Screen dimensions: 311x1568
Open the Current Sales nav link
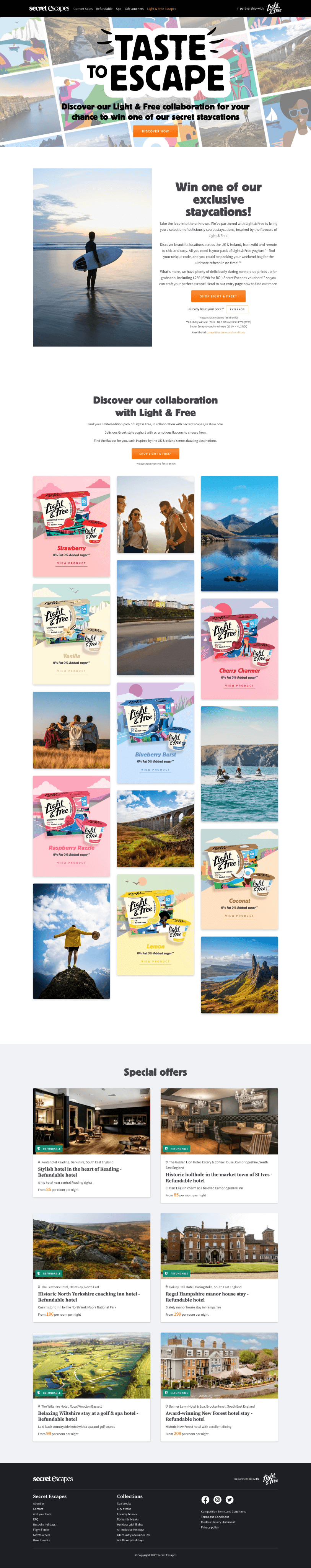click(83, 9)
